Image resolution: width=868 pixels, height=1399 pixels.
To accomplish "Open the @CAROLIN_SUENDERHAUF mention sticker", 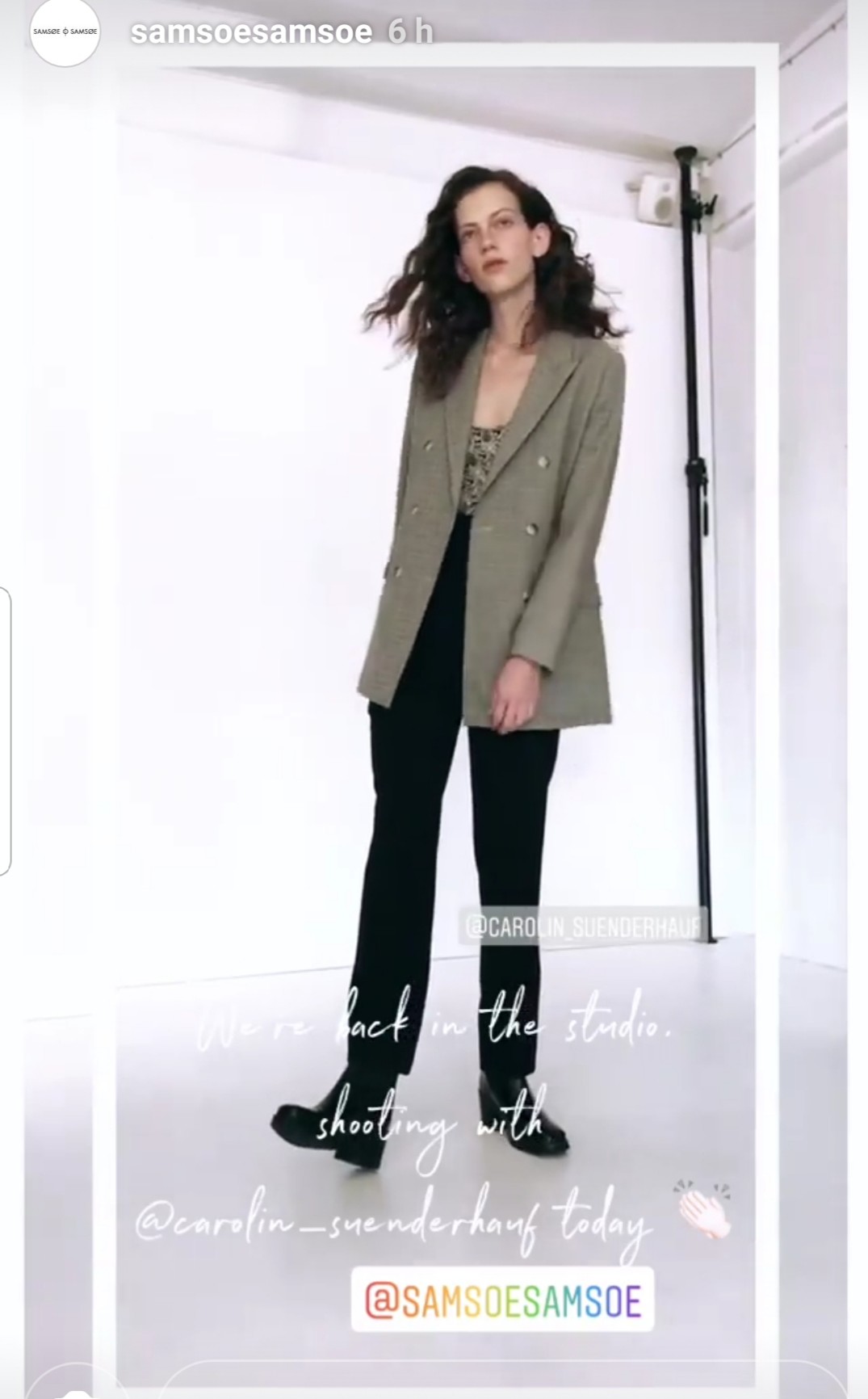I will (582, 926).
